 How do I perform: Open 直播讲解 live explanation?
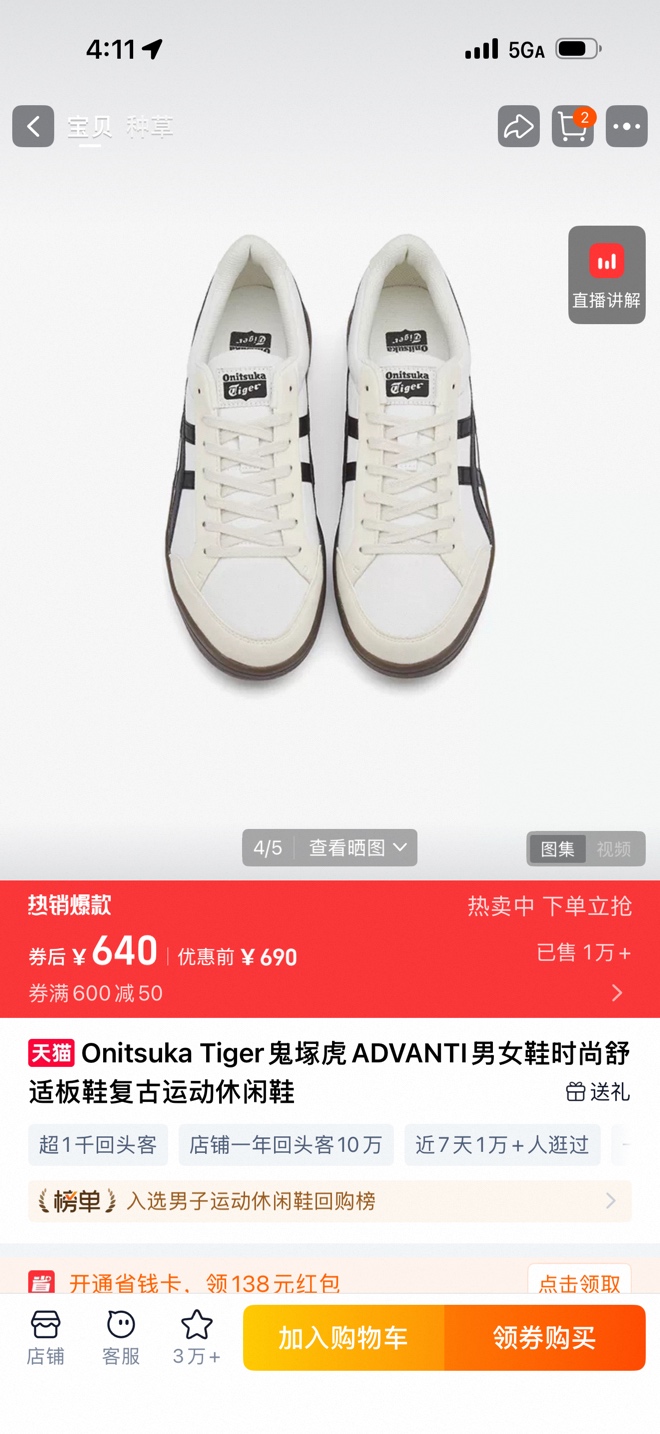pyautogui.click(x=607, y=275)
